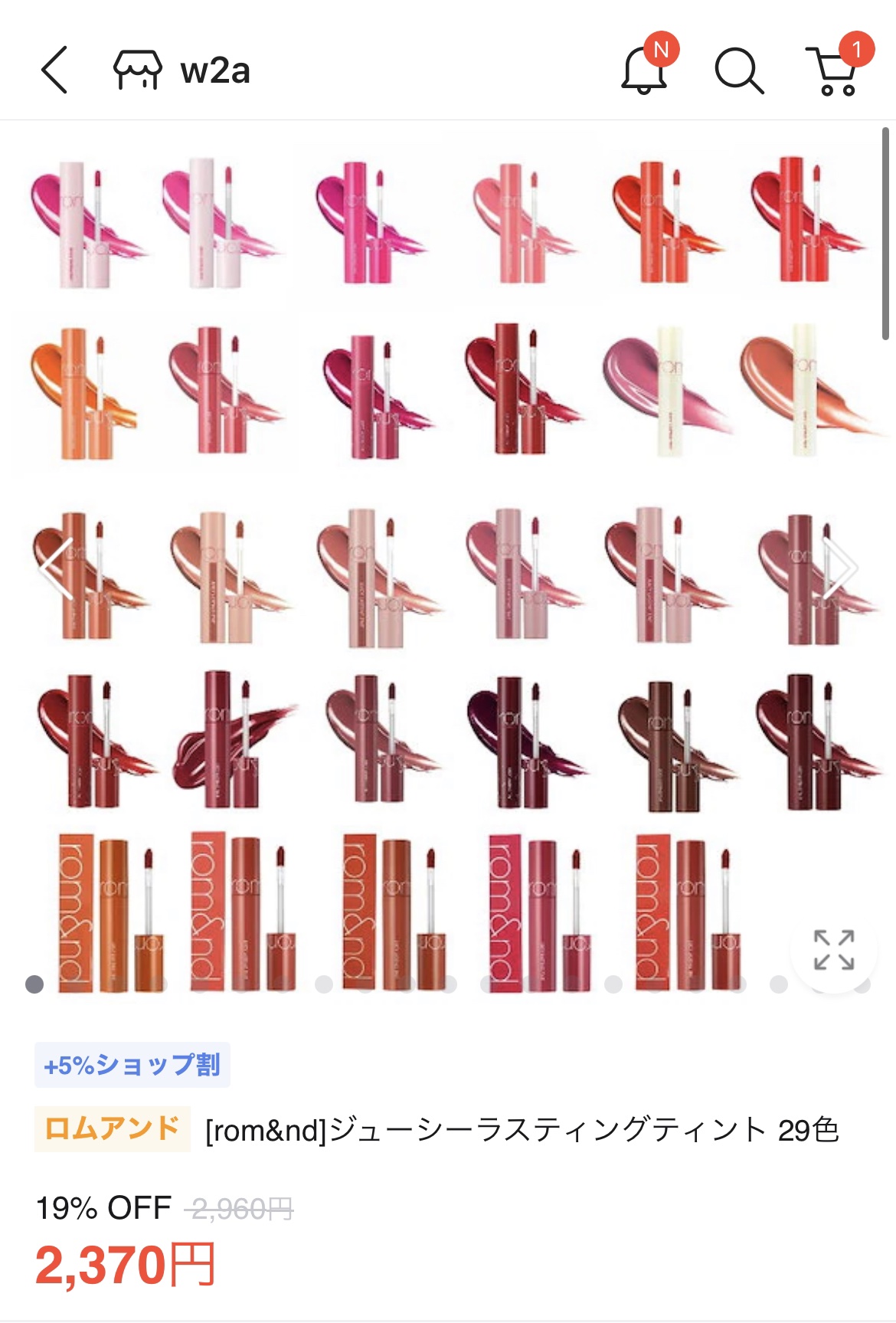Open the shopping cart
896x1323 pixels.
834,70
